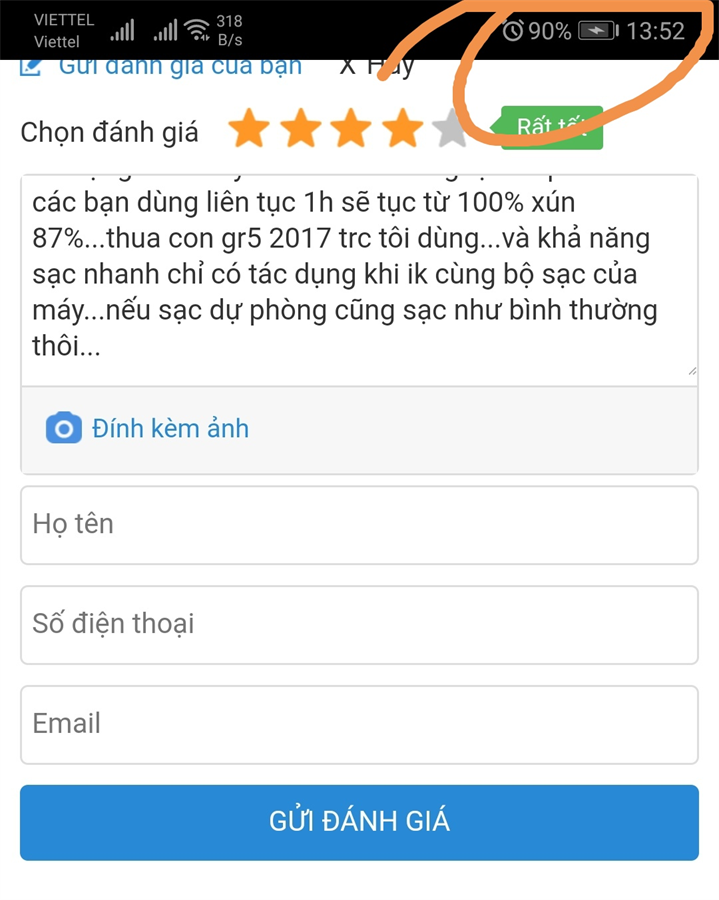Tap the review text area

coord(358,280)
